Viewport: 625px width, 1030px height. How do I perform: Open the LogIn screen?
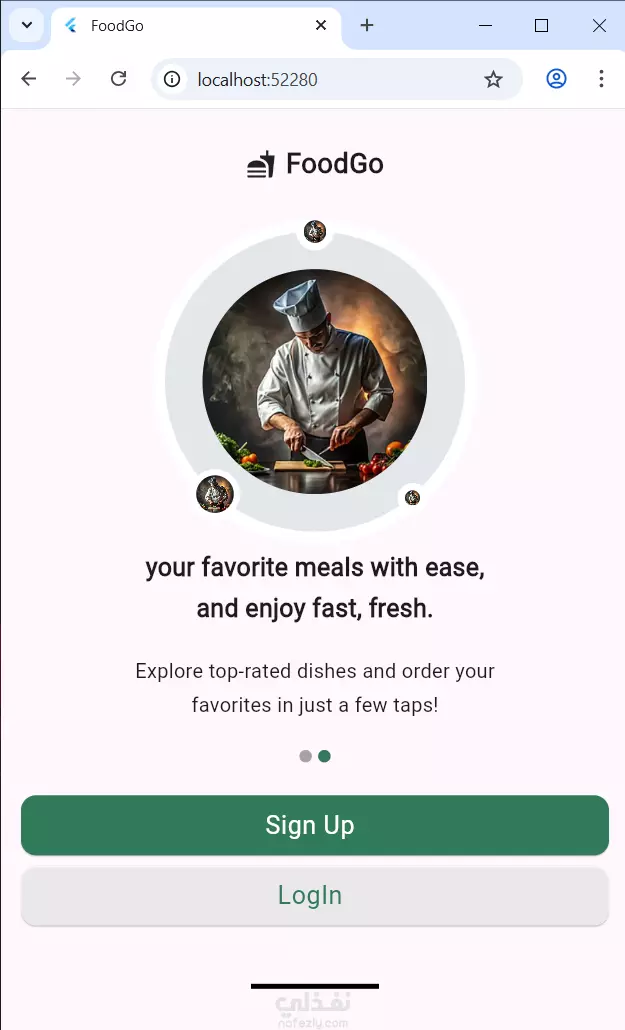pyautogui.click(x=314, y=895)
